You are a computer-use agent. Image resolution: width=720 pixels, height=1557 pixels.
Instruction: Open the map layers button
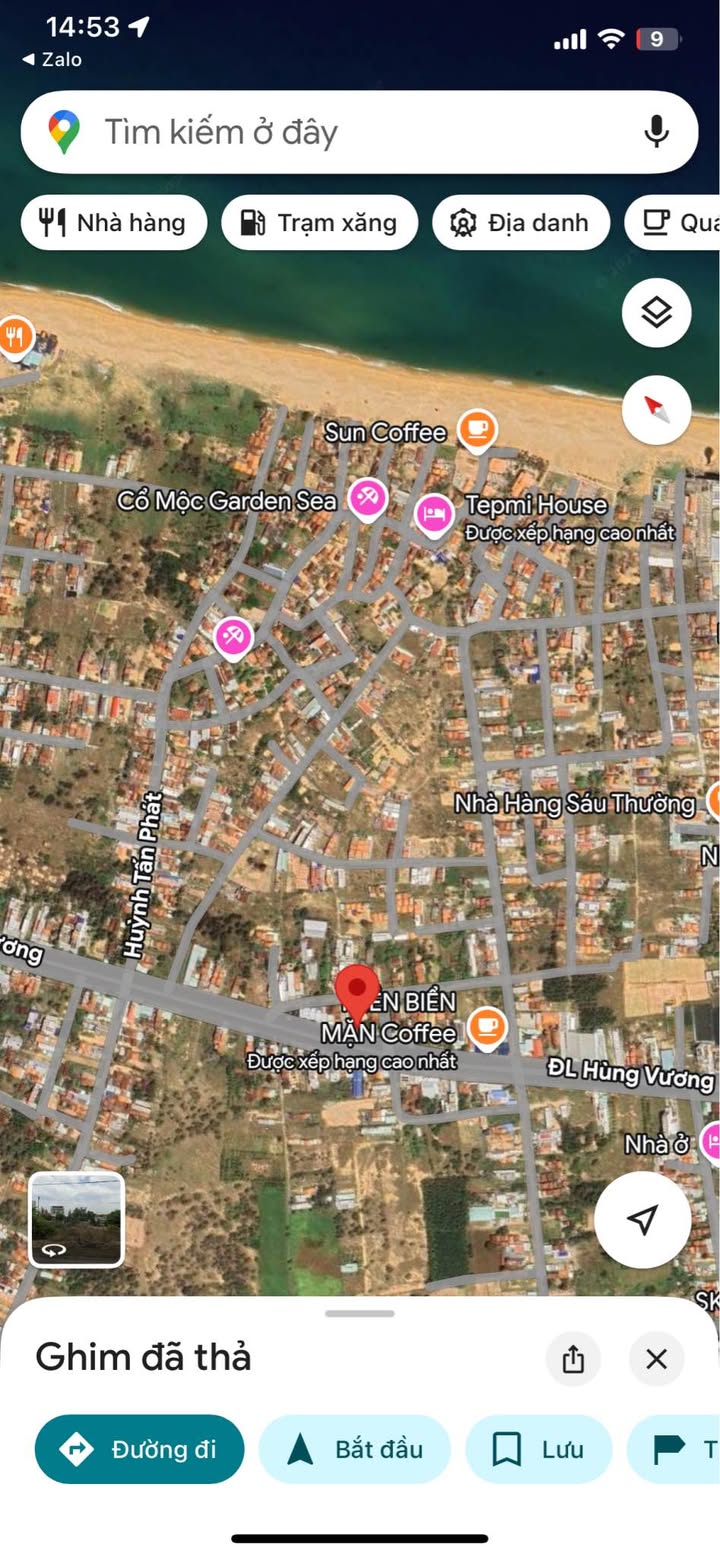pos(656,313)
